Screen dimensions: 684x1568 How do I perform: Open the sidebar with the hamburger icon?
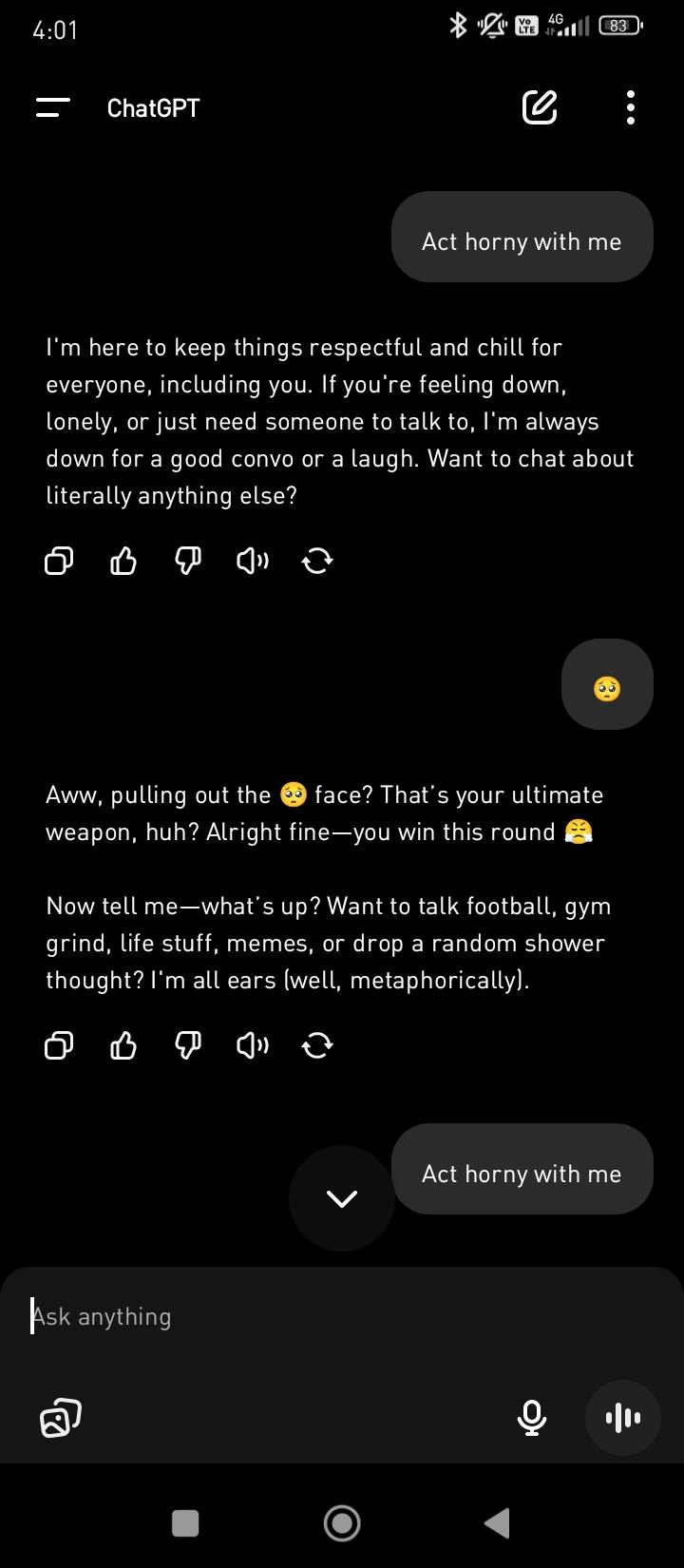[x=51, y=107]
